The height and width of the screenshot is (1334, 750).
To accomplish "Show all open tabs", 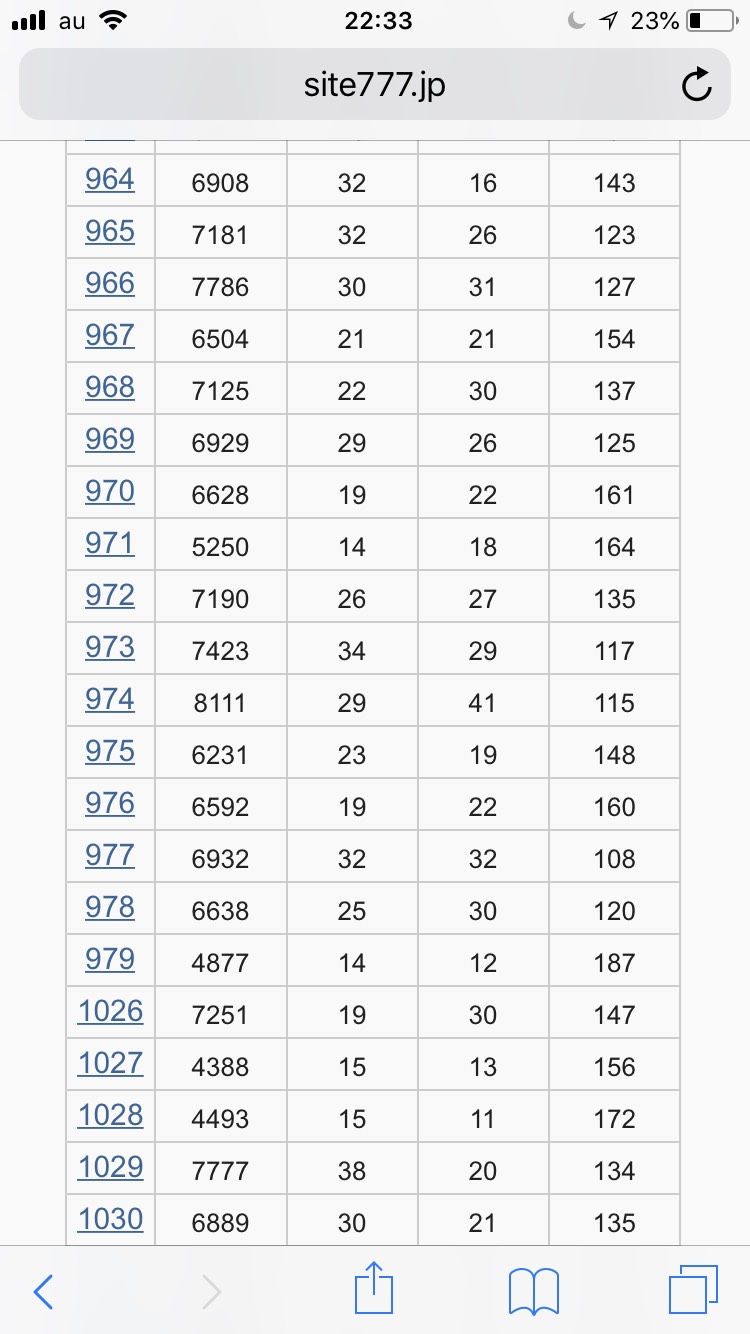I will point(693,1290).
